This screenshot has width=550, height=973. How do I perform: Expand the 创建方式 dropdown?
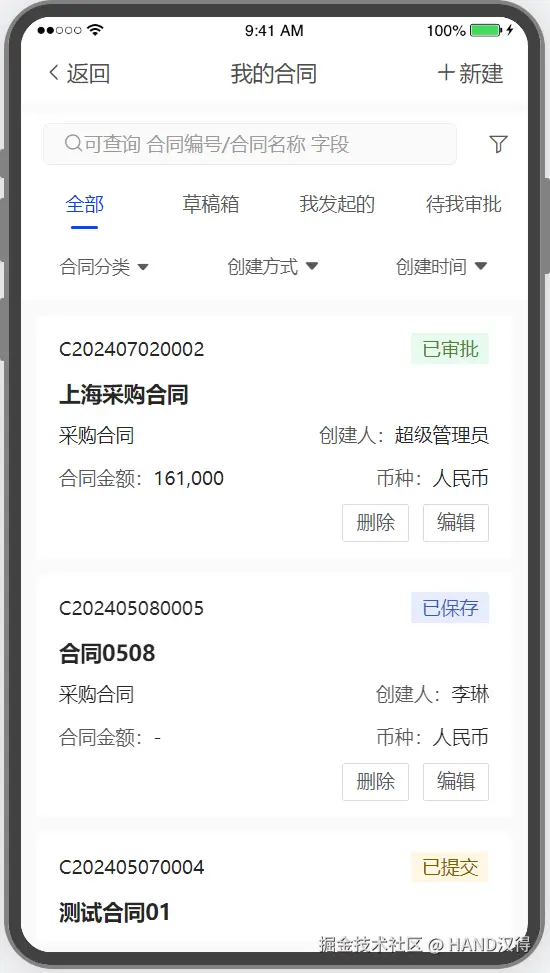point(273,267)
